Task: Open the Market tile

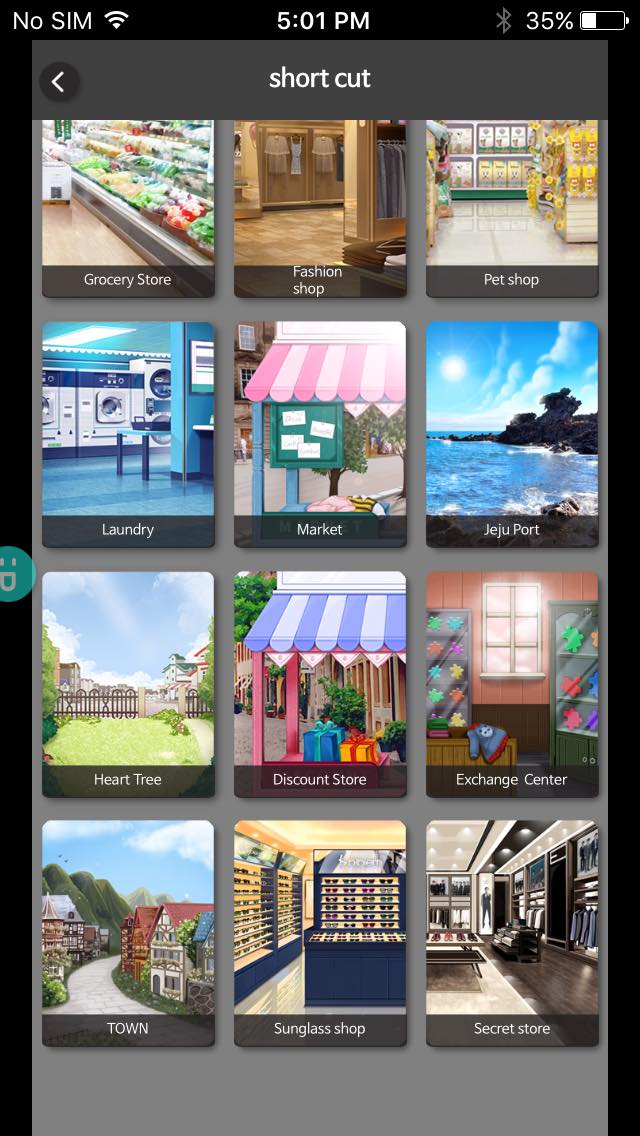Action: pyautogui.click(x=320, y=434)
